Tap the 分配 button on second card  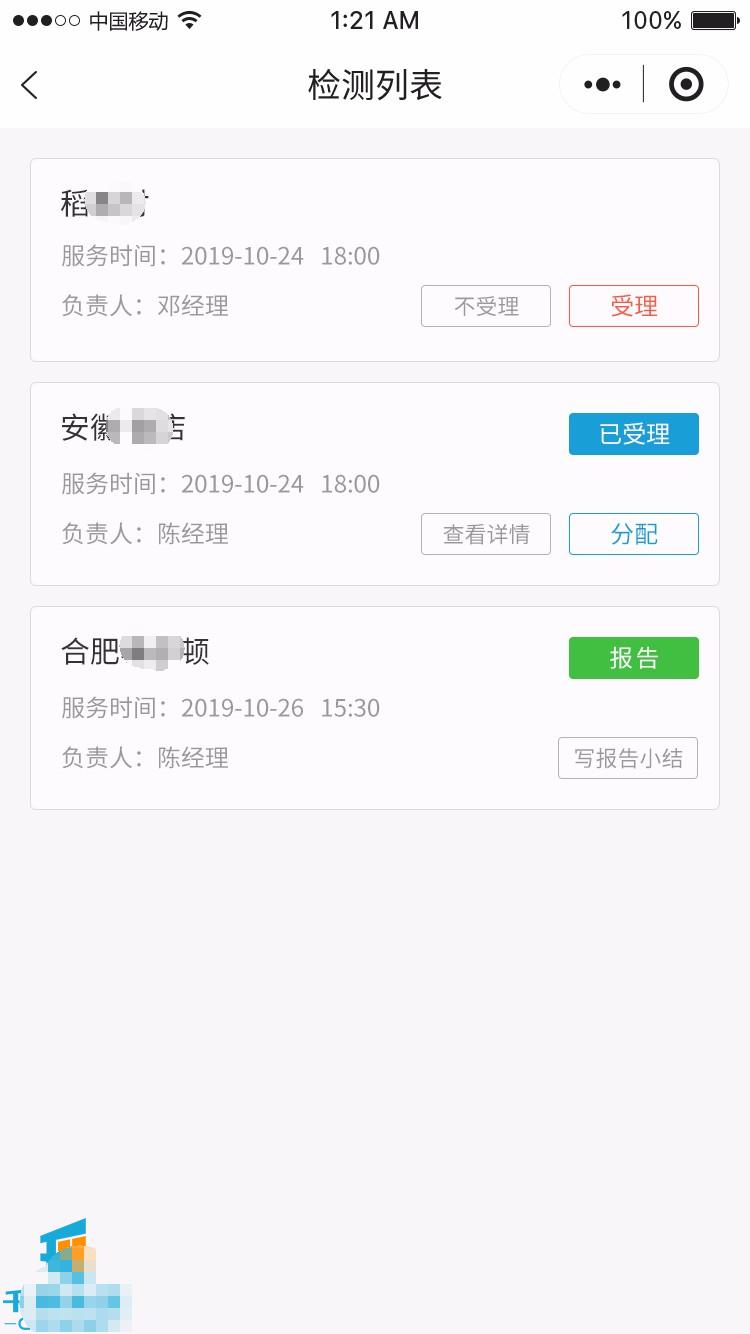(x=634, y=534)
